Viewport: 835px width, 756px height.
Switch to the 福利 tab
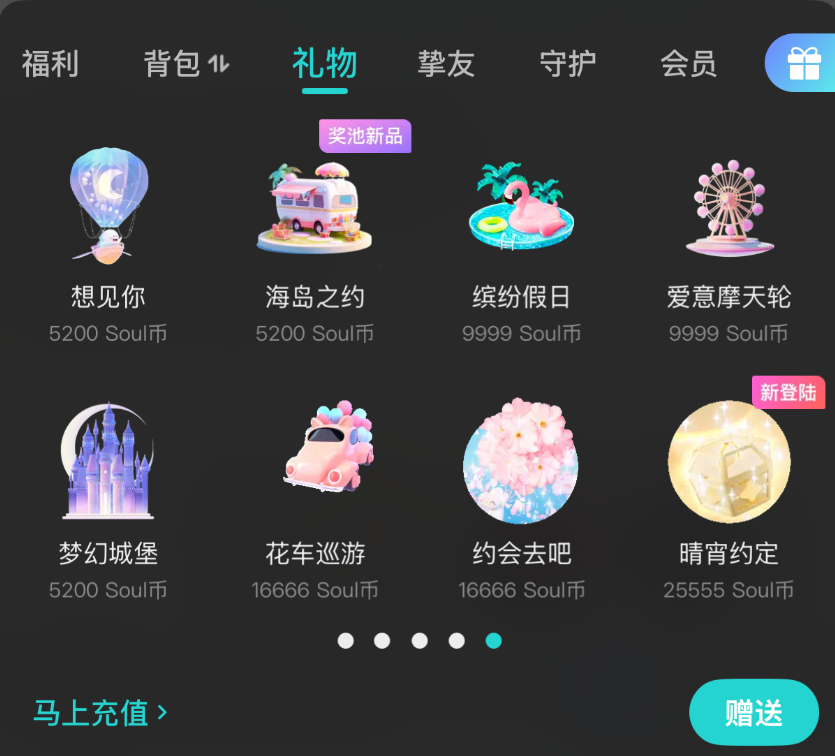click(x=50, y=64)
